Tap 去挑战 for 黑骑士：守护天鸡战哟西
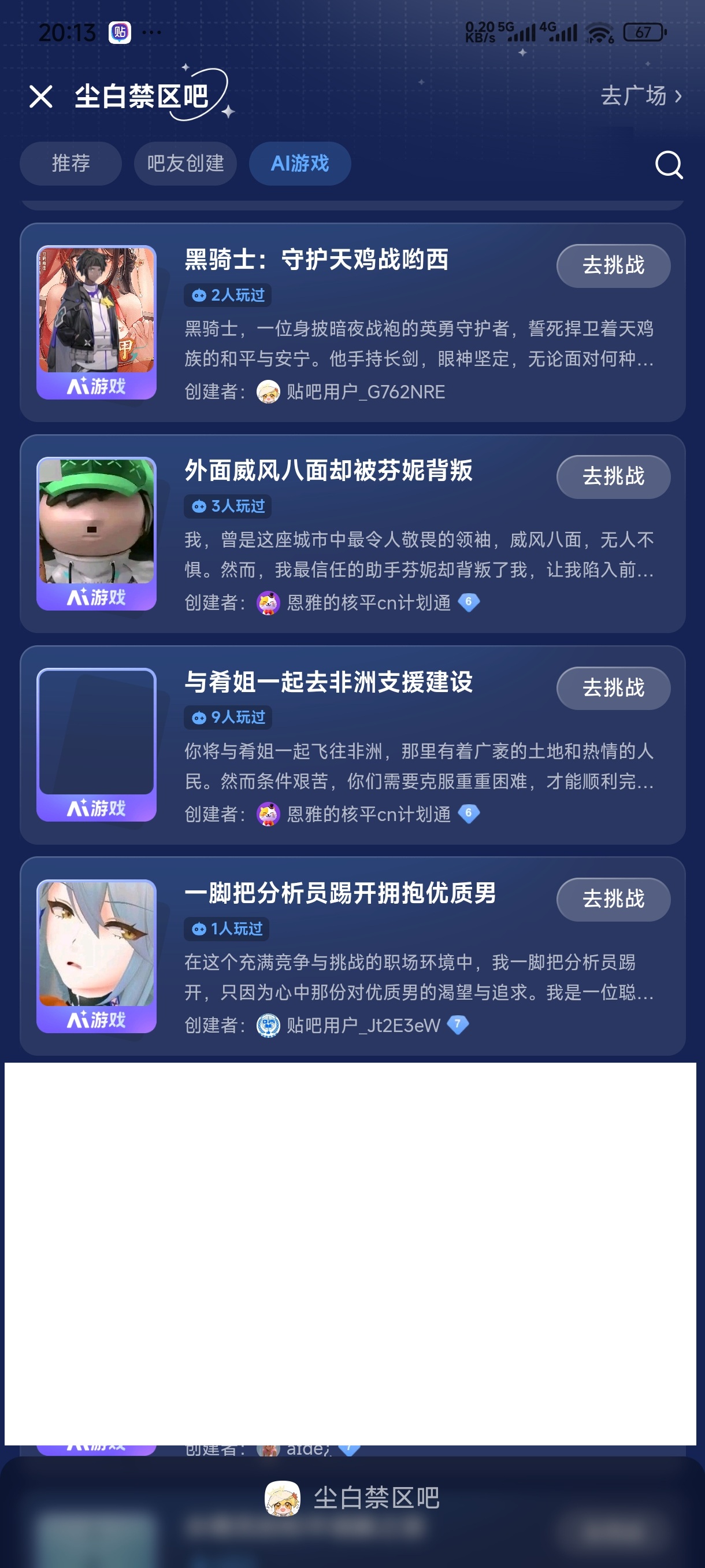705x1568 pixels. (613, 265)
